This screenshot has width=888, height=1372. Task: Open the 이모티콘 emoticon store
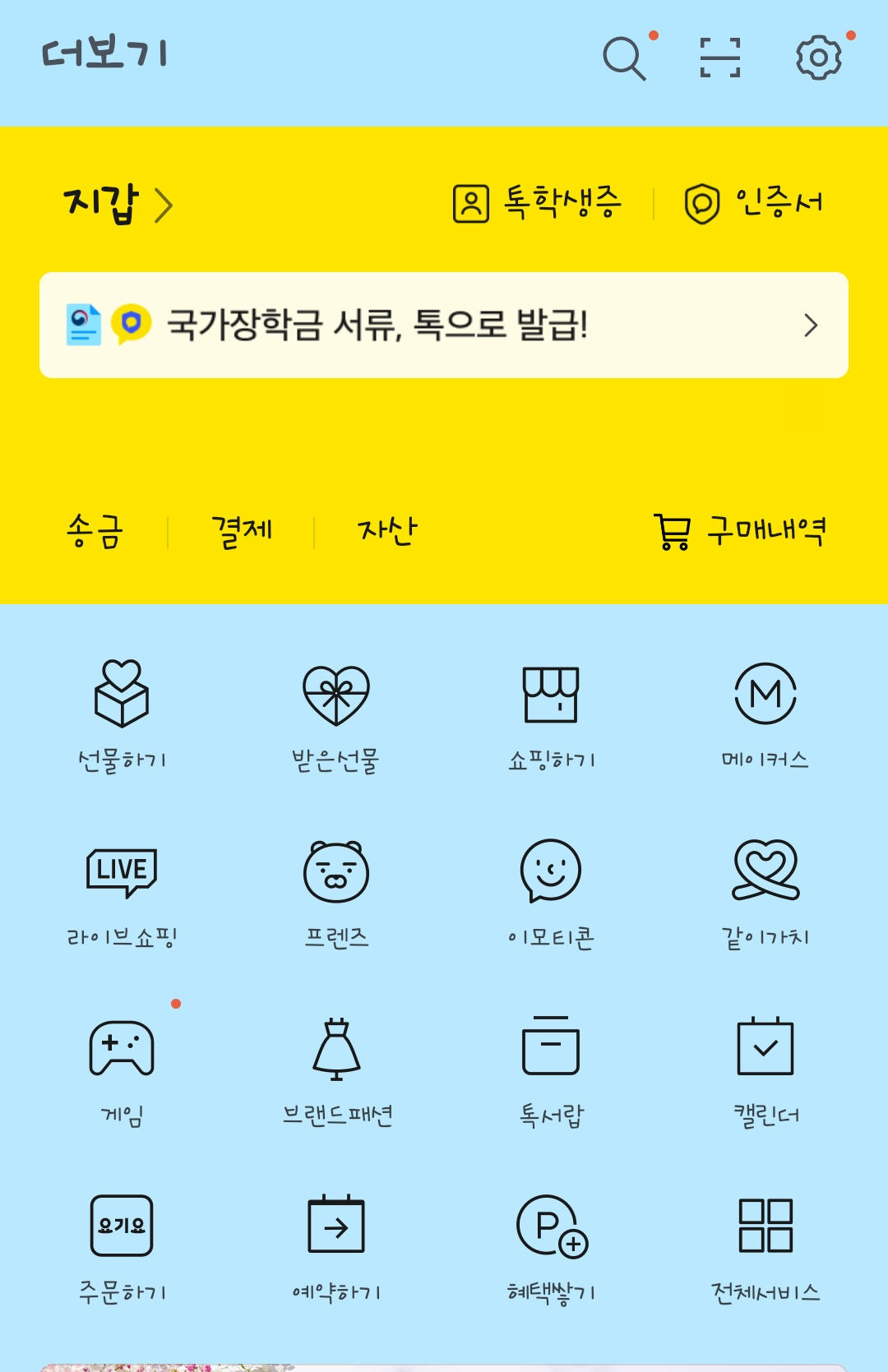tap(552, 892)
